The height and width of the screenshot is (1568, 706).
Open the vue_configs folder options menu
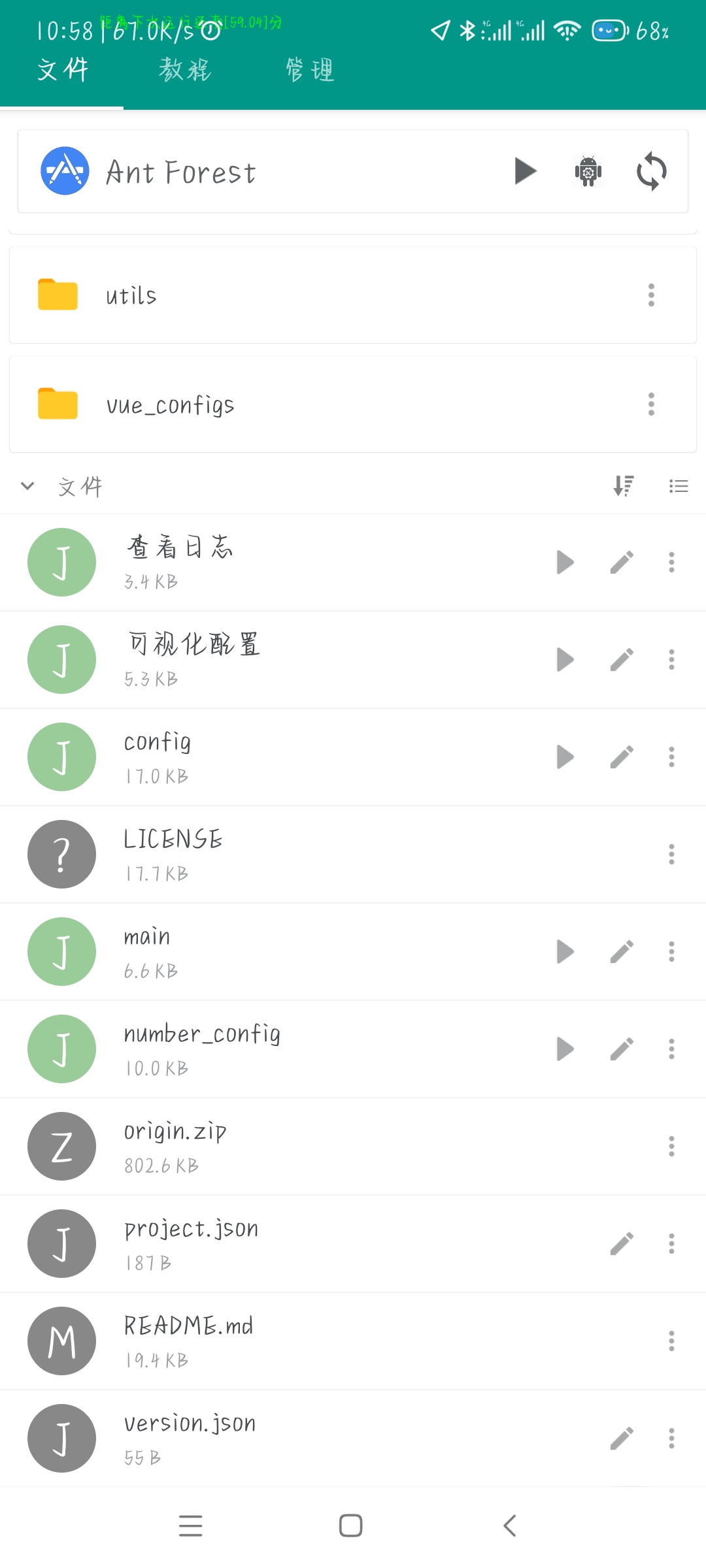(x=651, y=404)
